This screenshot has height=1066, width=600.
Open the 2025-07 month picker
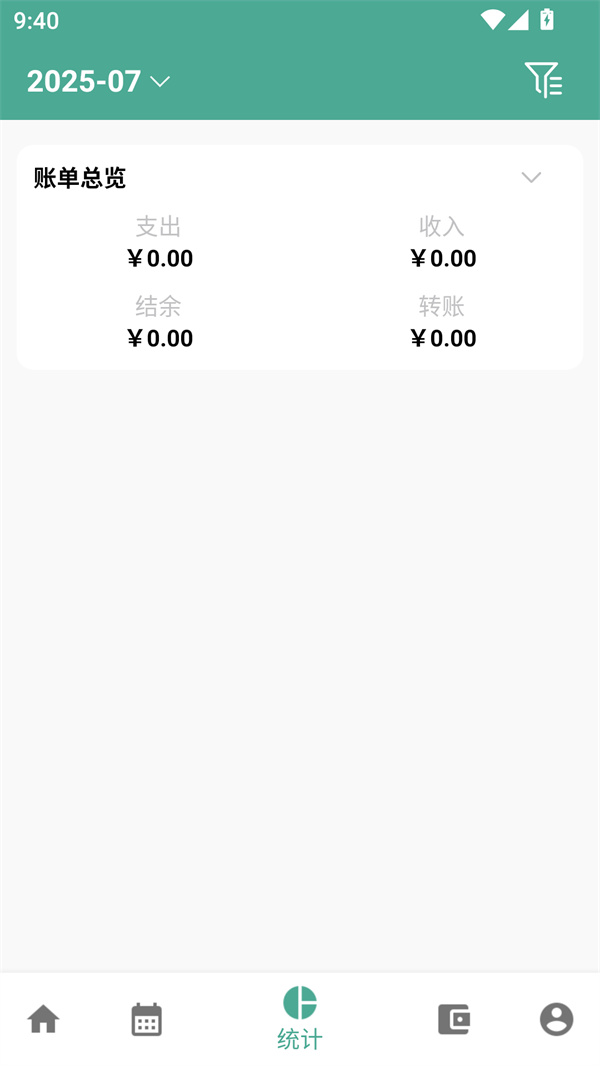pyautogui.click(x=98, y=81)
